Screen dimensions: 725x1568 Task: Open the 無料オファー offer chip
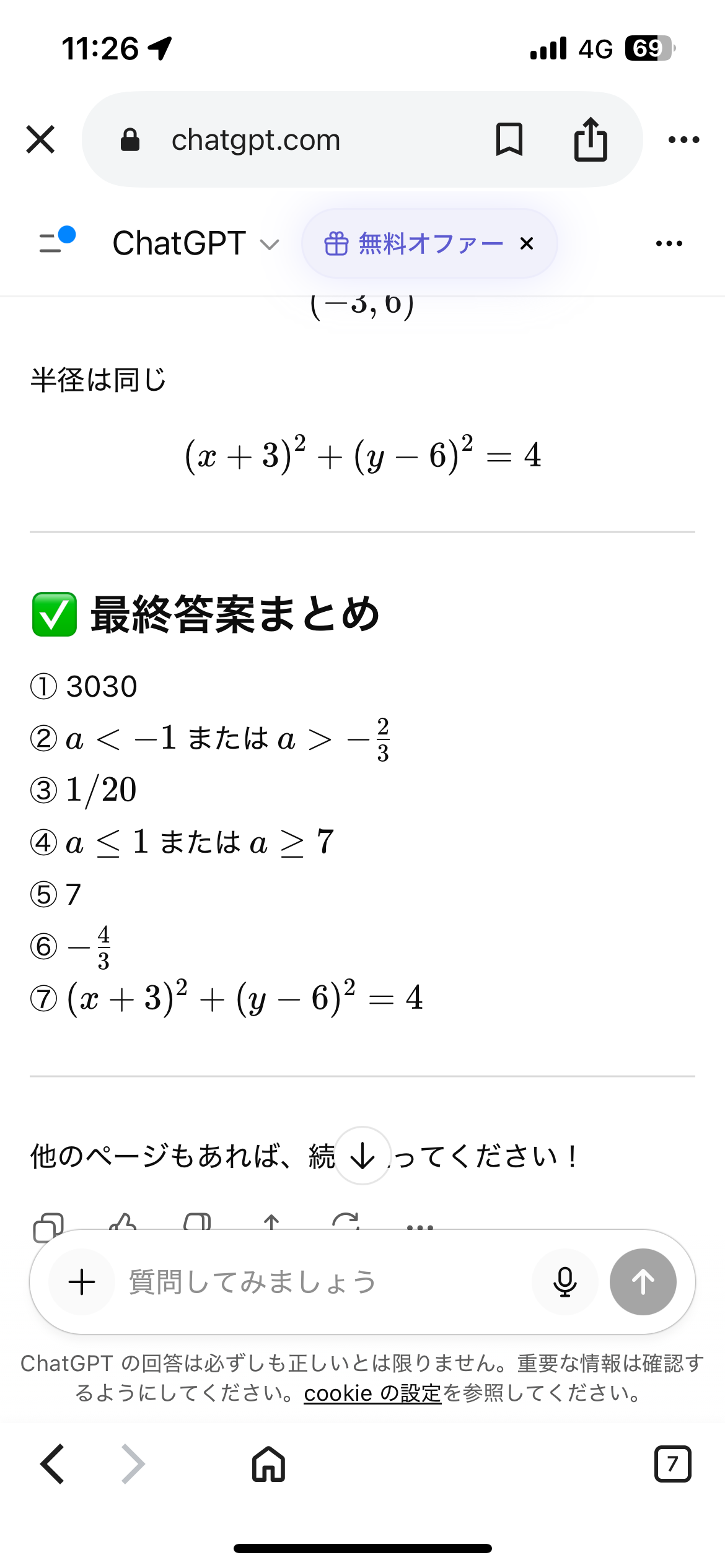pos(413,243)
